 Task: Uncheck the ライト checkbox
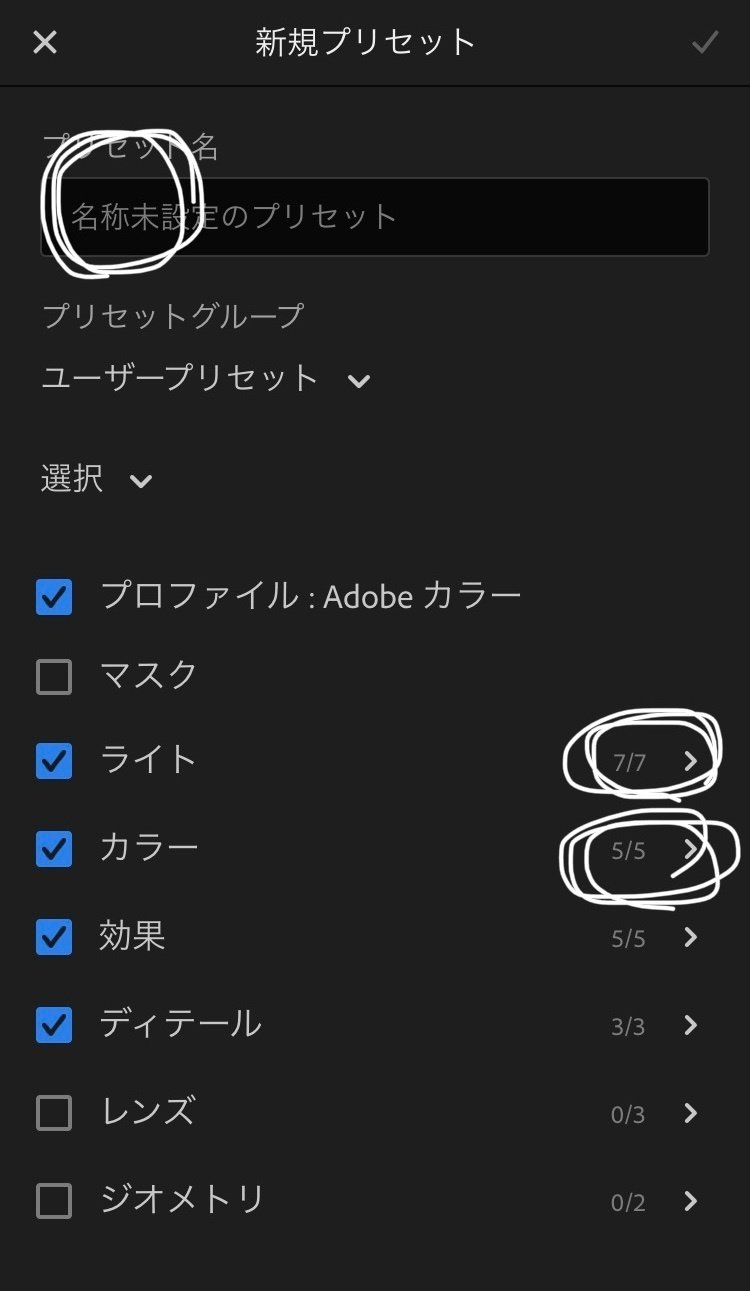(x=54, y=761)
